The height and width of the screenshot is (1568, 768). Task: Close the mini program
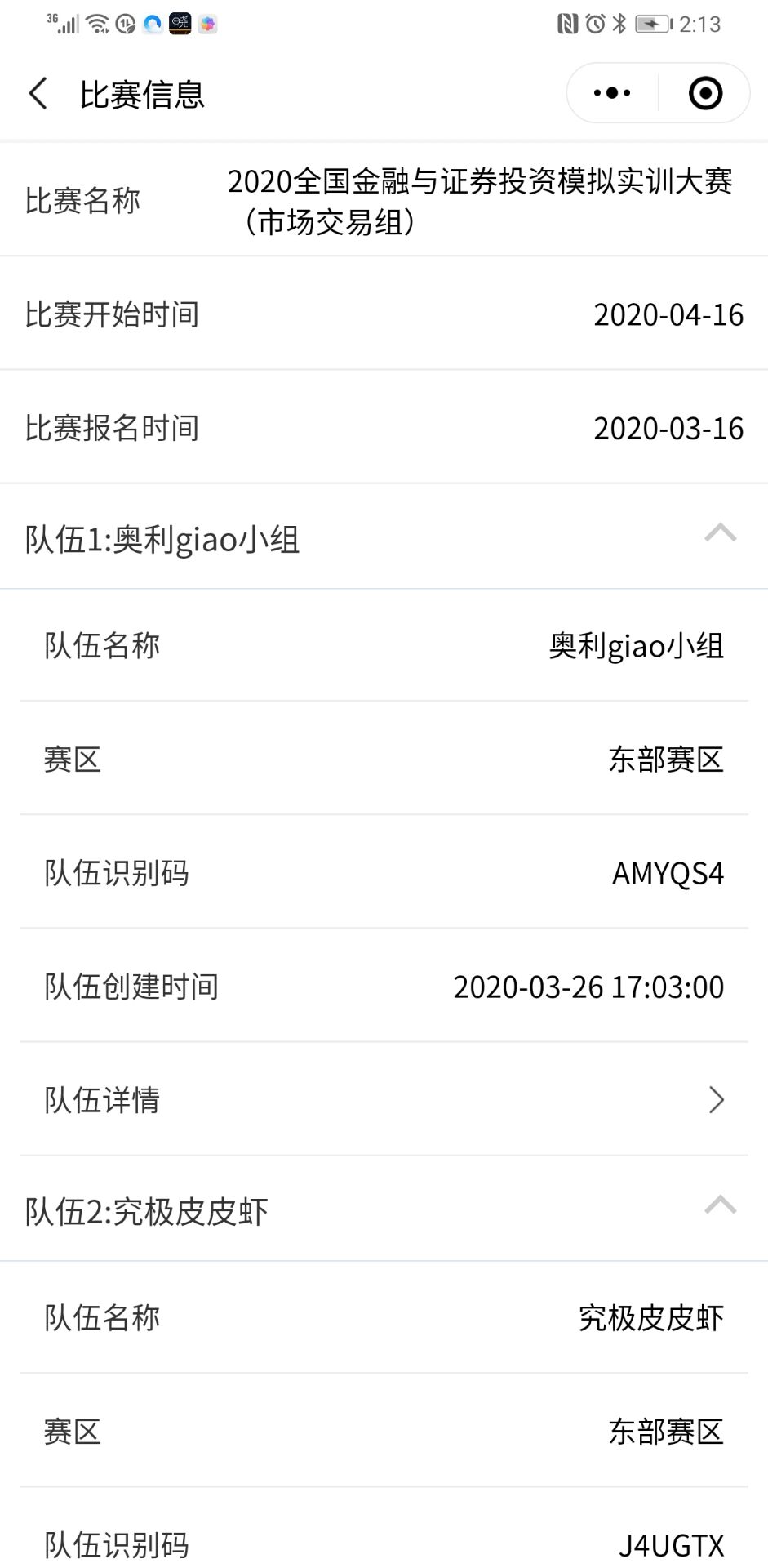[x=705, y=94]
